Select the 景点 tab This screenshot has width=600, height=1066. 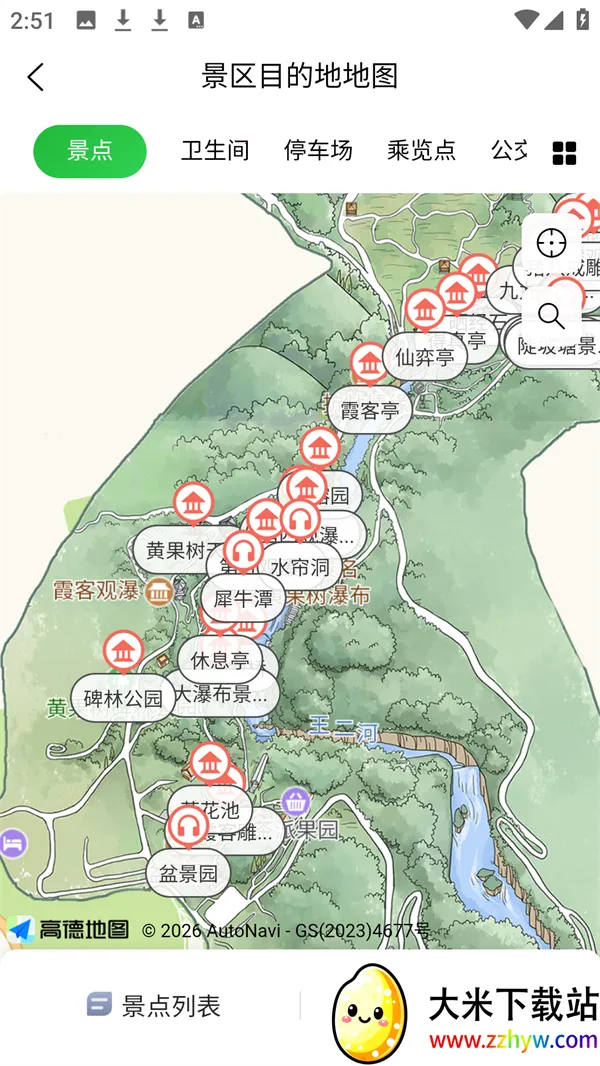tap(90, 151)
